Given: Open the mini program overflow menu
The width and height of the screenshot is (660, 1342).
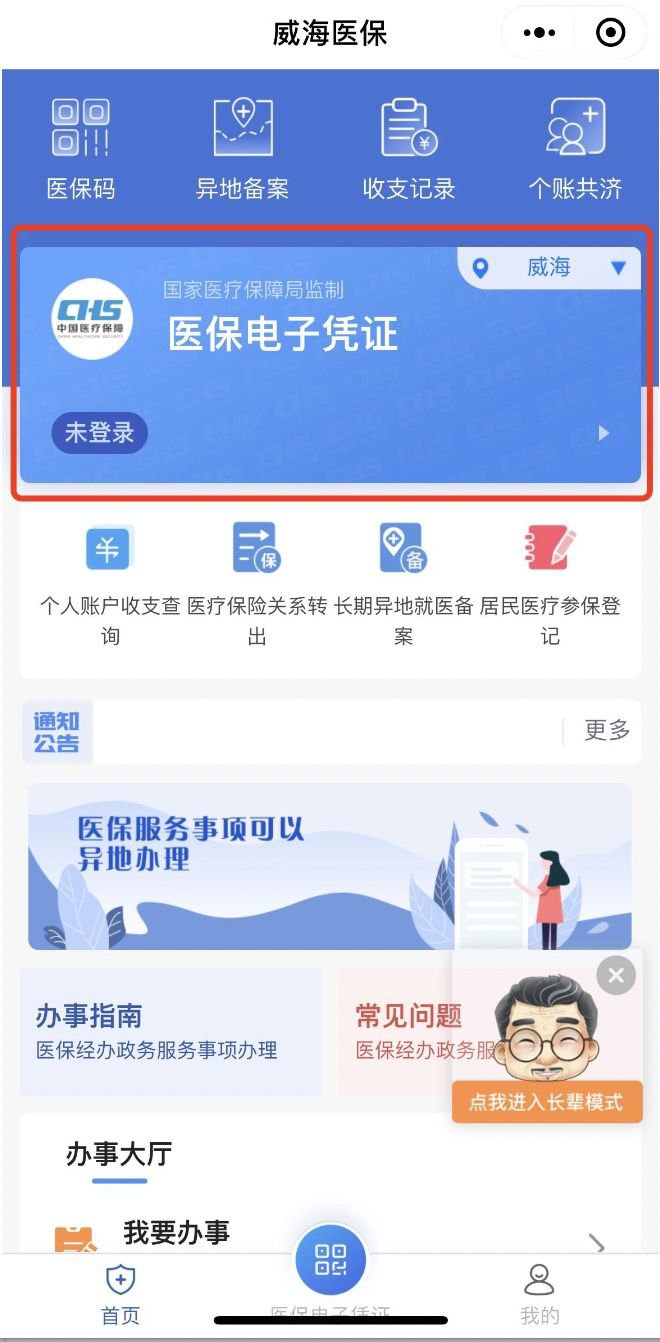Looking at the screenshot, I should [x=539, y=34].
